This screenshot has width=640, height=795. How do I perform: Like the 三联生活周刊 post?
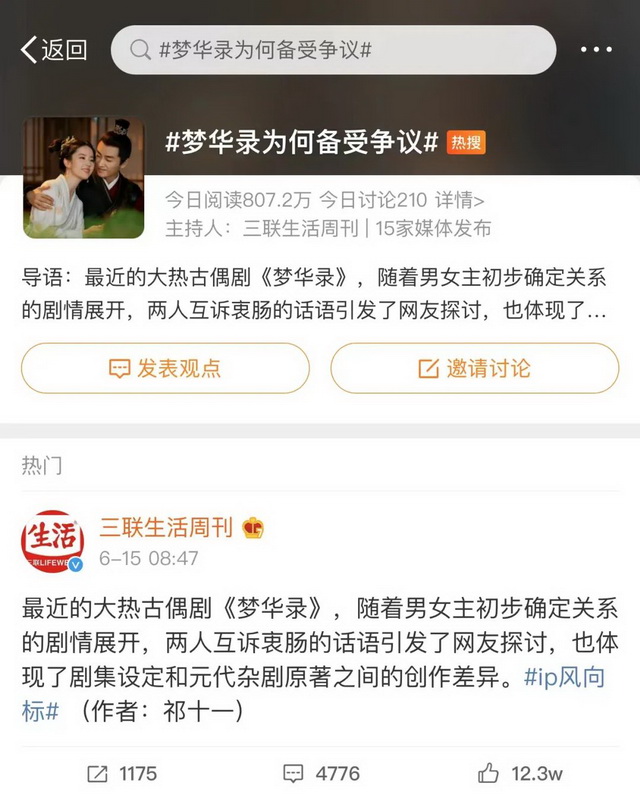520,773
